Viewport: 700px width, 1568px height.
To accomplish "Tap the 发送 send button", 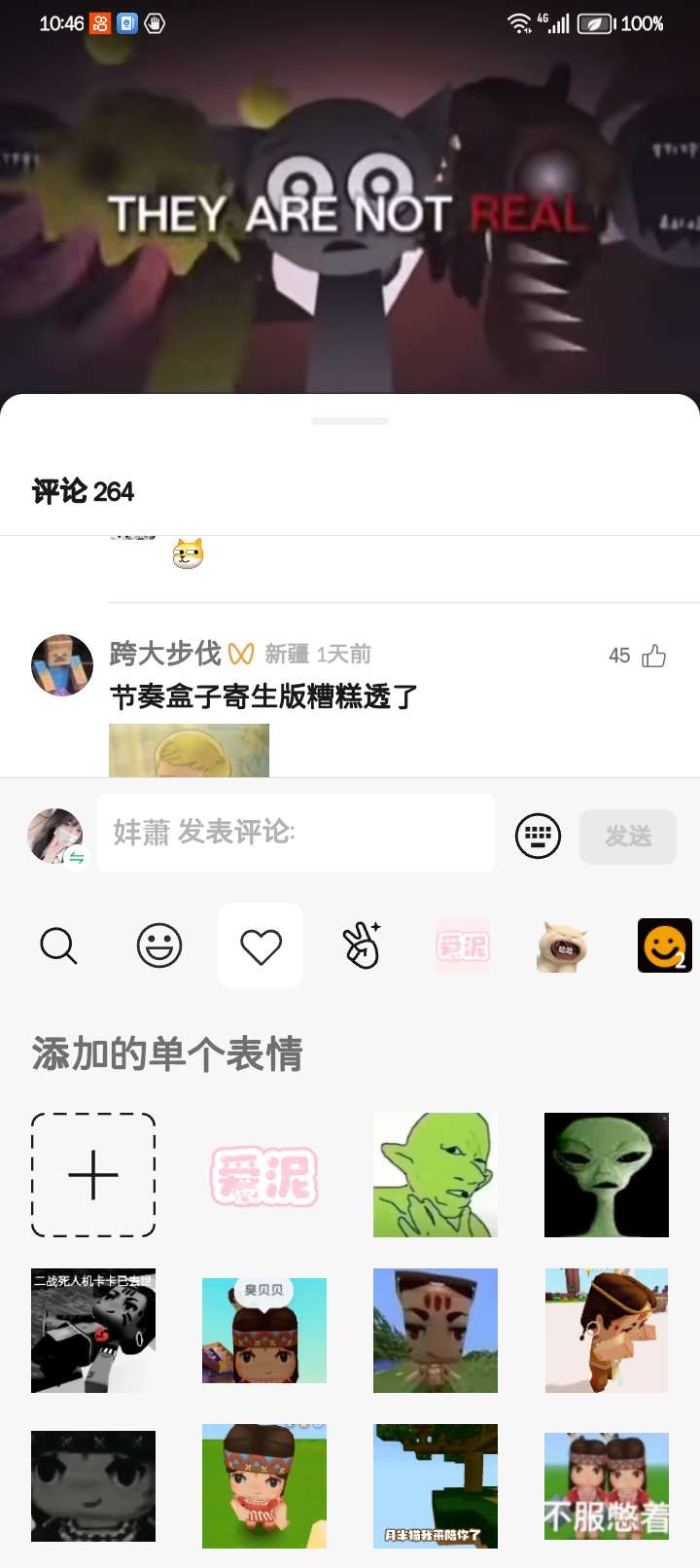I will [627, 837].
